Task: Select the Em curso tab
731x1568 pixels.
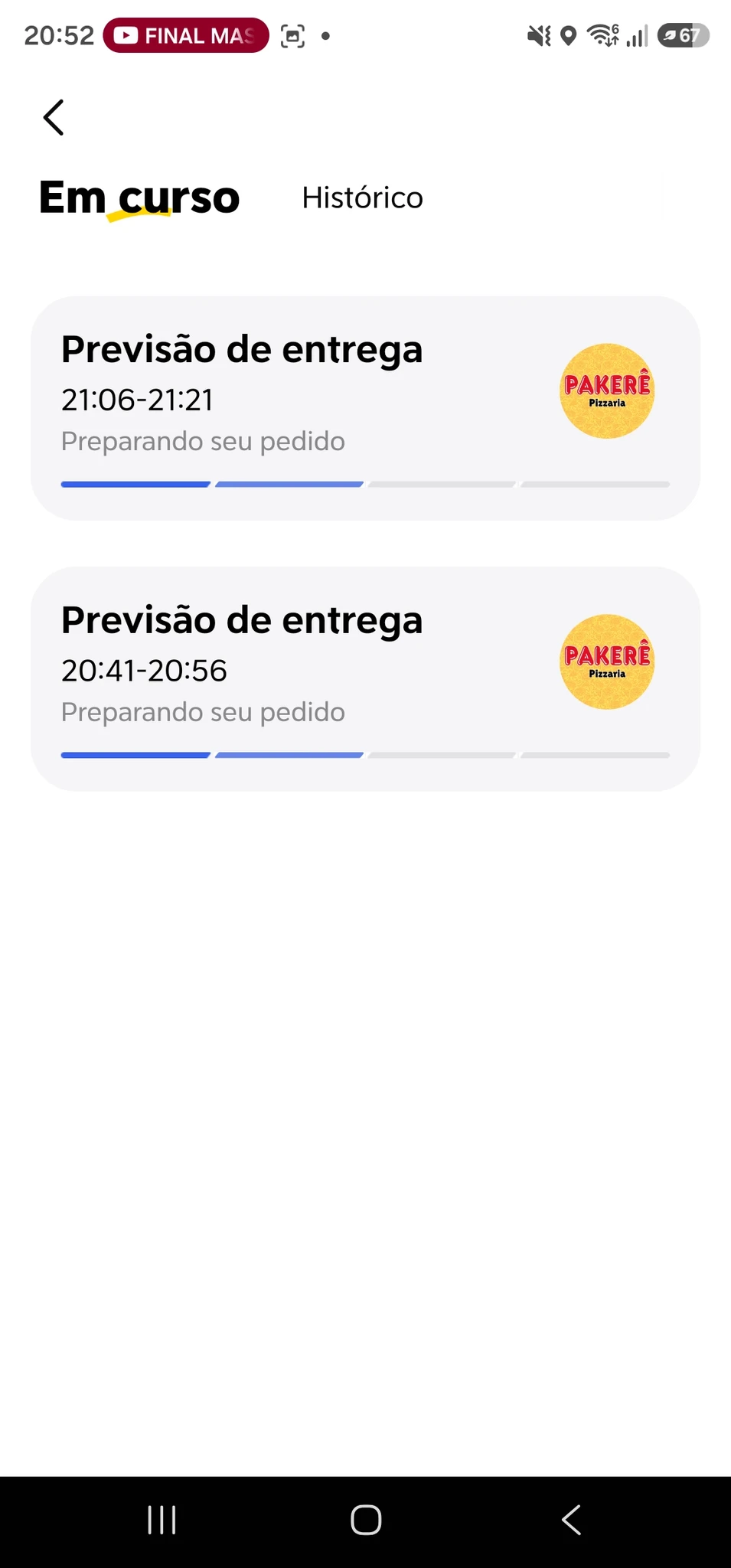Action: click(139, 198)
